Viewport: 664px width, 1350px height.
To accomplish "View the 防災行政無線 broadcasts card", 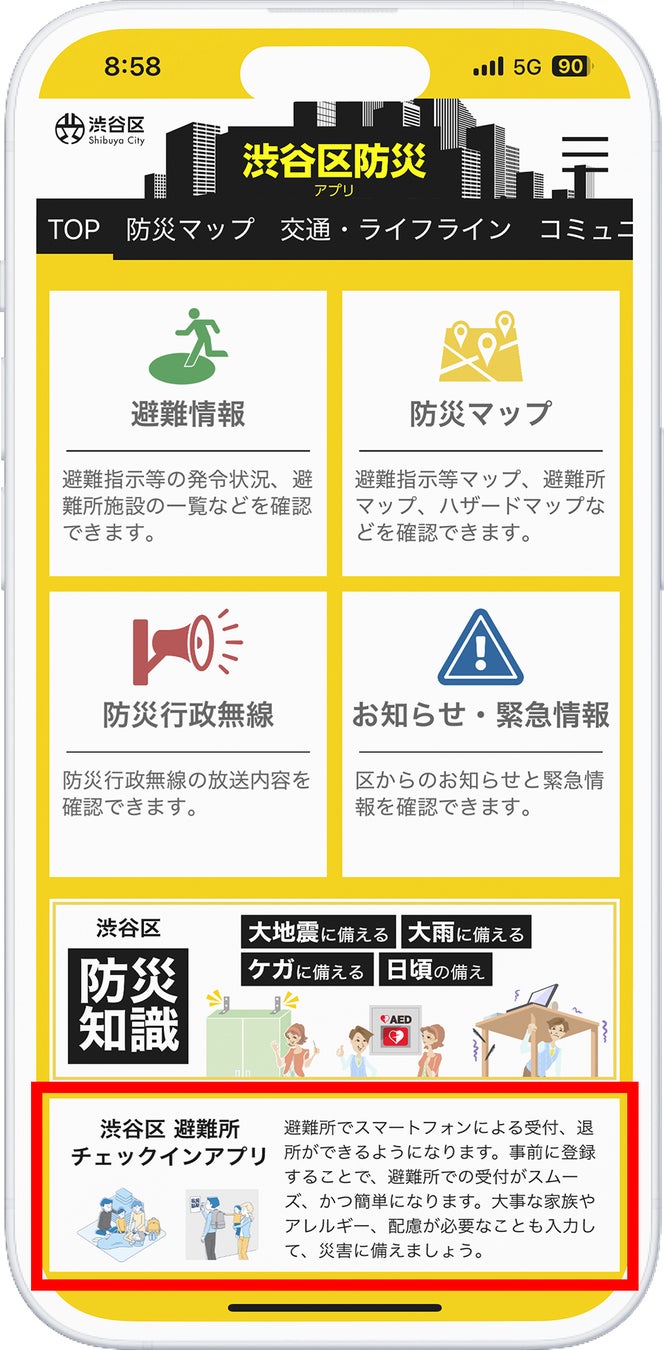I will (188, 733).
